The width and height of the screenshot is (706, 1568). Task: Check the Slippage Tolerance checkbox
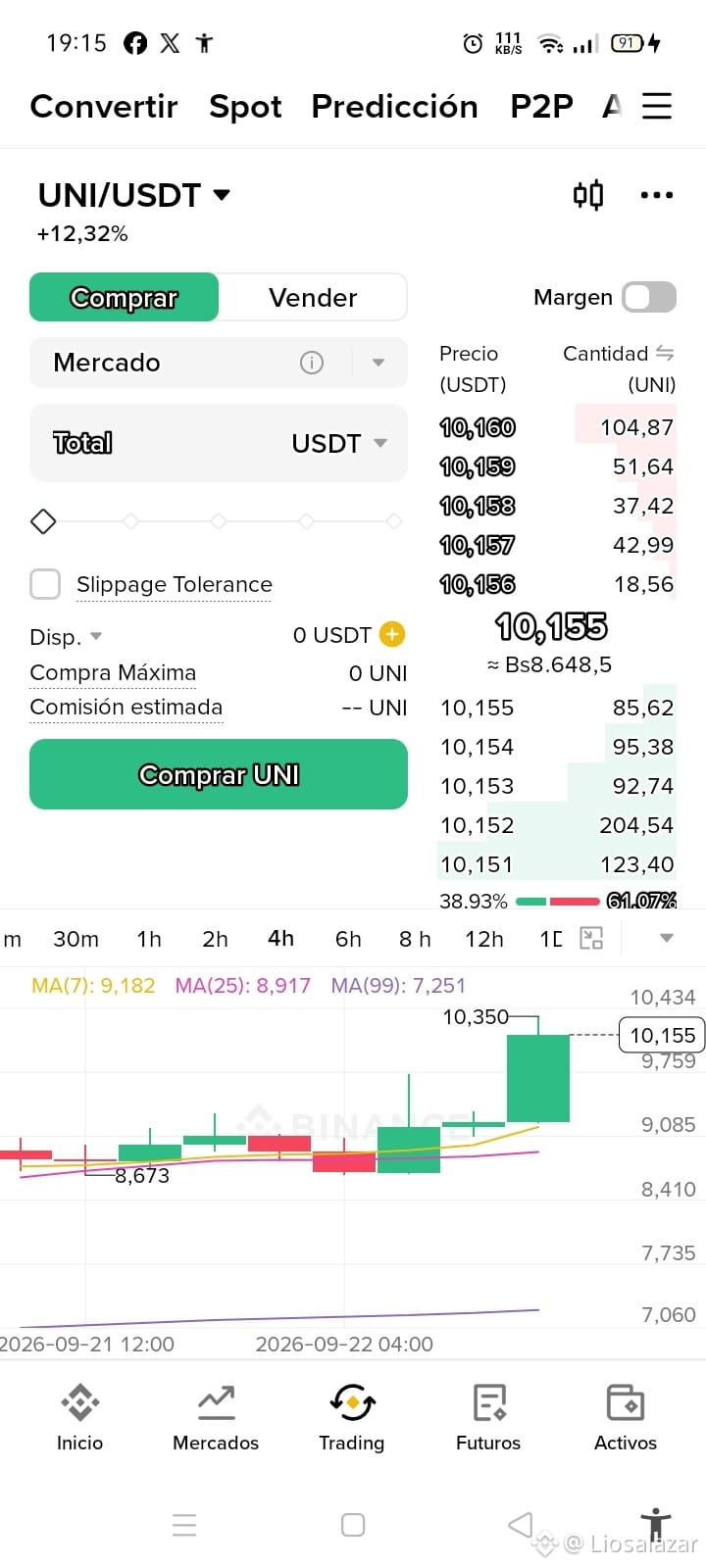[45, 584]
